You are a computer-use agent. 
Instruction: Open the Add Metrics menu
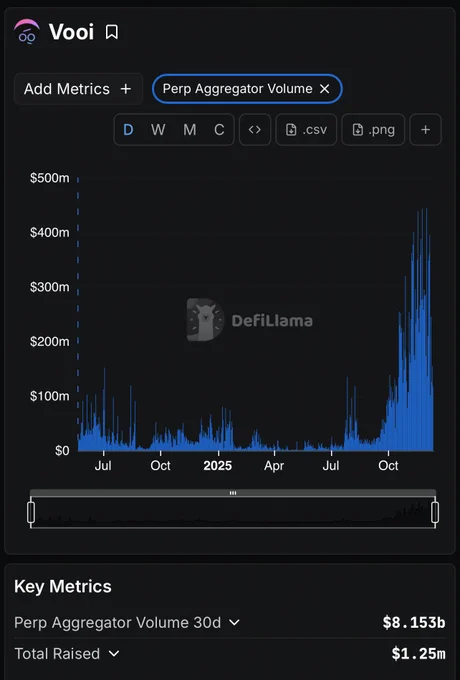pos(78,89)
